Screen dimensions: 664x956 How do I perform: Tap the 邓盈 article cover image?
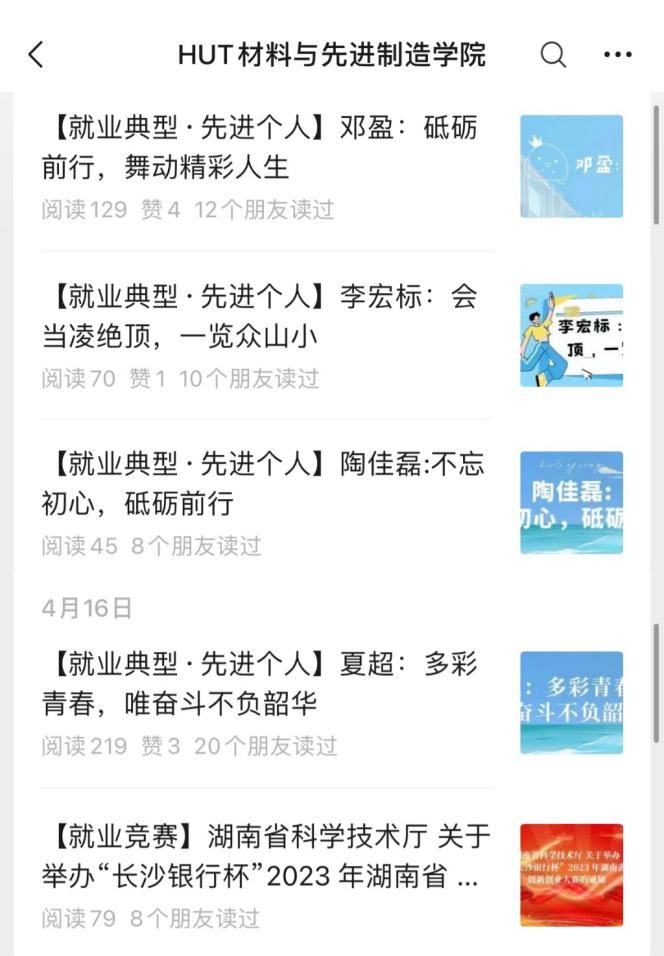pos(571,166)
